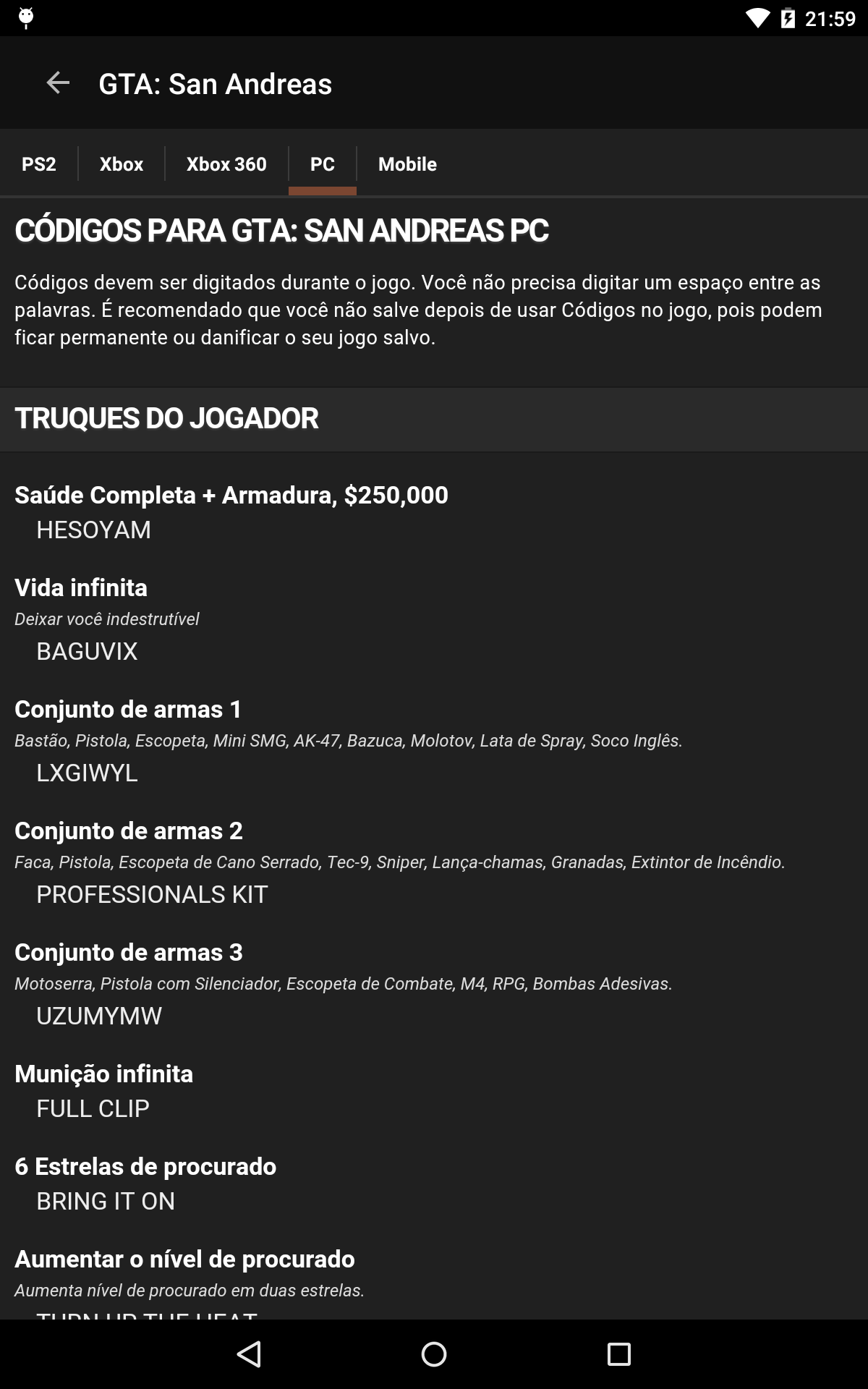868x1389 pixels.
Task: Switch to the Xbox tab
Action: pyautogui.click(x=122, y=164)
